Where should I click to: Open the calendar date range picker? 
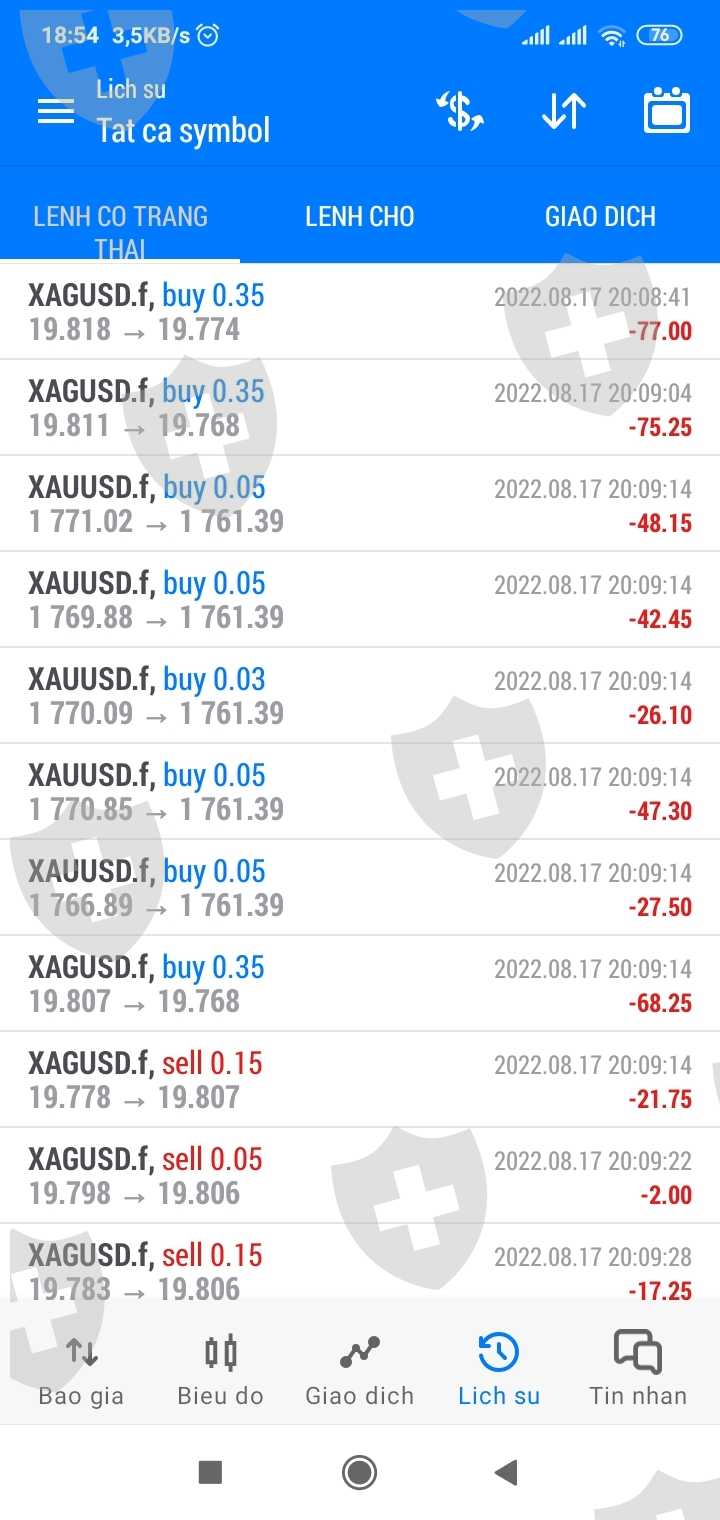click(x=666, y=111)
